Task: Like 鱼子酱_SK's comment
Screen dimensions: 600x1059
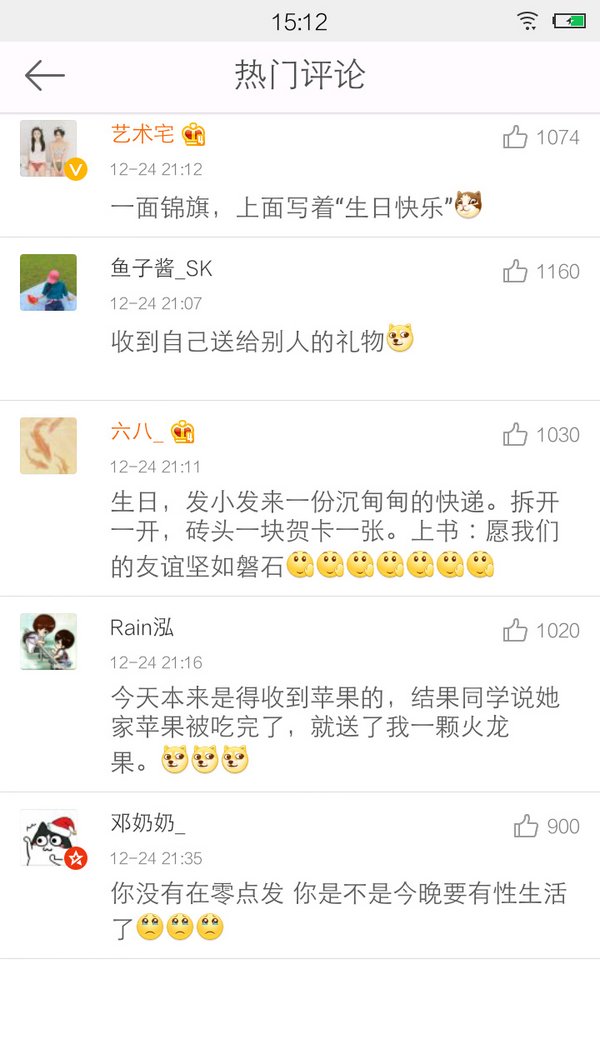Action: coord(515,271)
